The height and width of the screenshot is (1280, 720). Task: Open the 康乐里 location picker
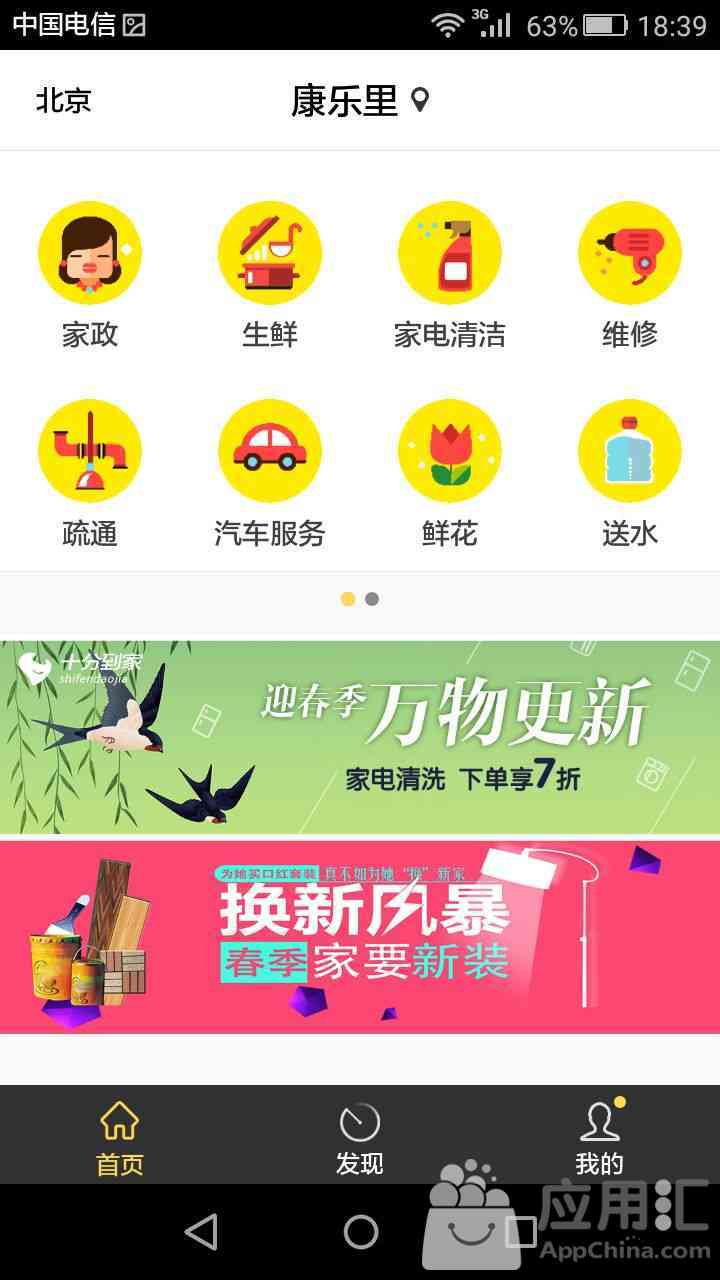click(x=360, y=100)
